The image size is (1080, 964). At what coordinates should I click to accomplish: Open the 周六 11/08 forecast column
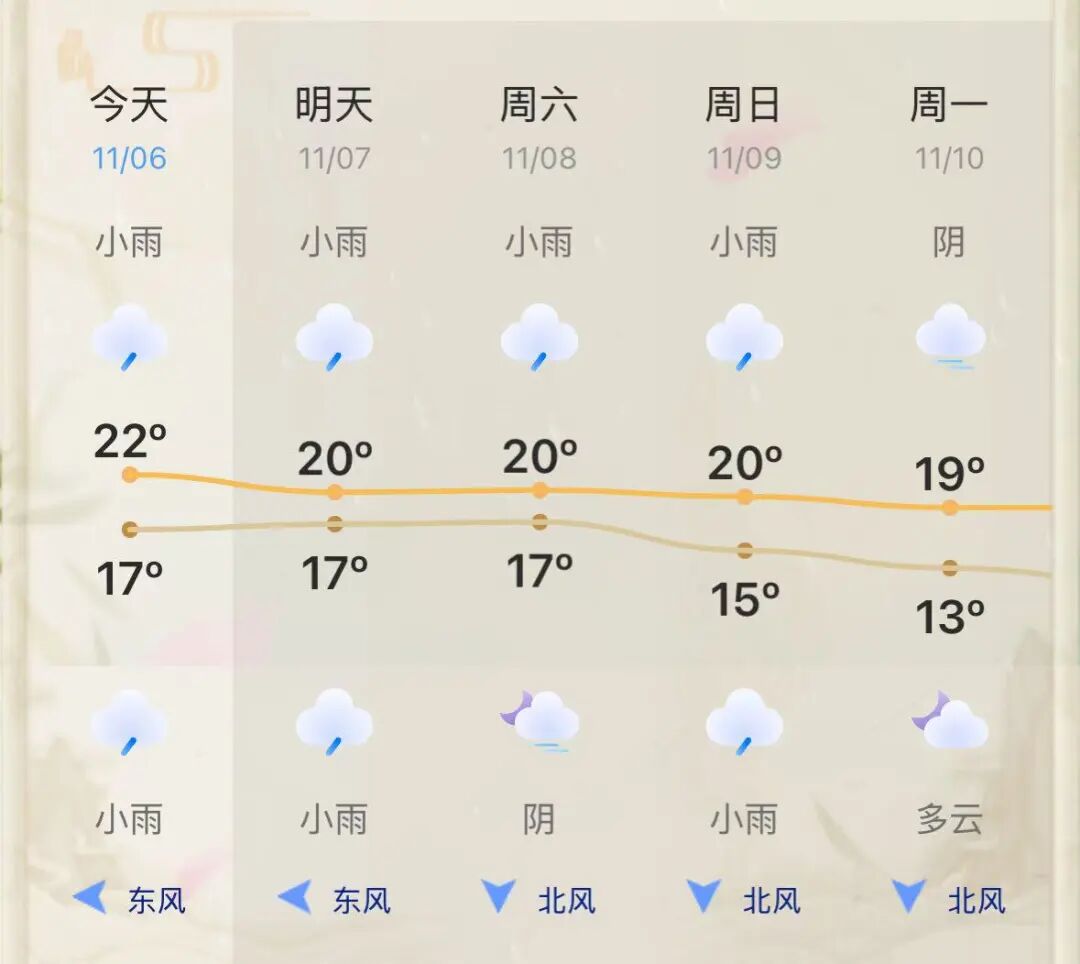coord(539,130)
